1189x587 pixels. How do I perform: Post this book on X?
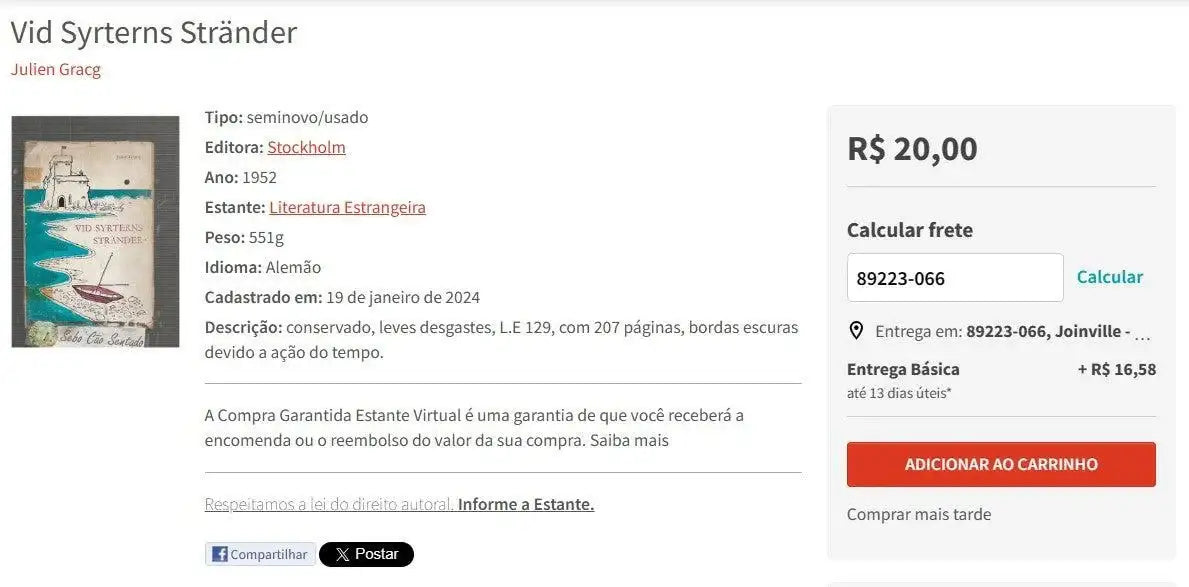click(x=366, y=554)
